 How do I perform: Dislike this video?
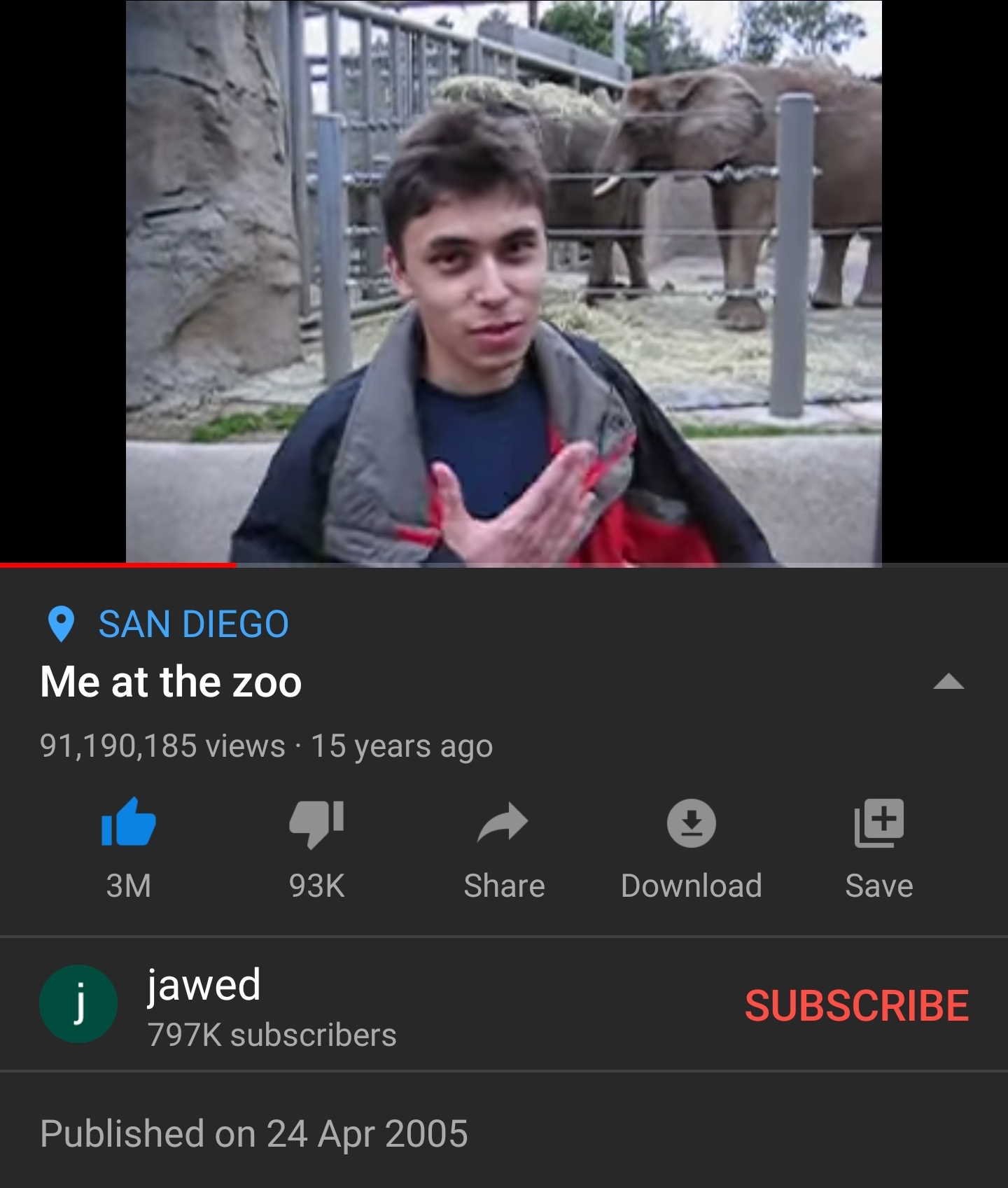click(316, 823)
